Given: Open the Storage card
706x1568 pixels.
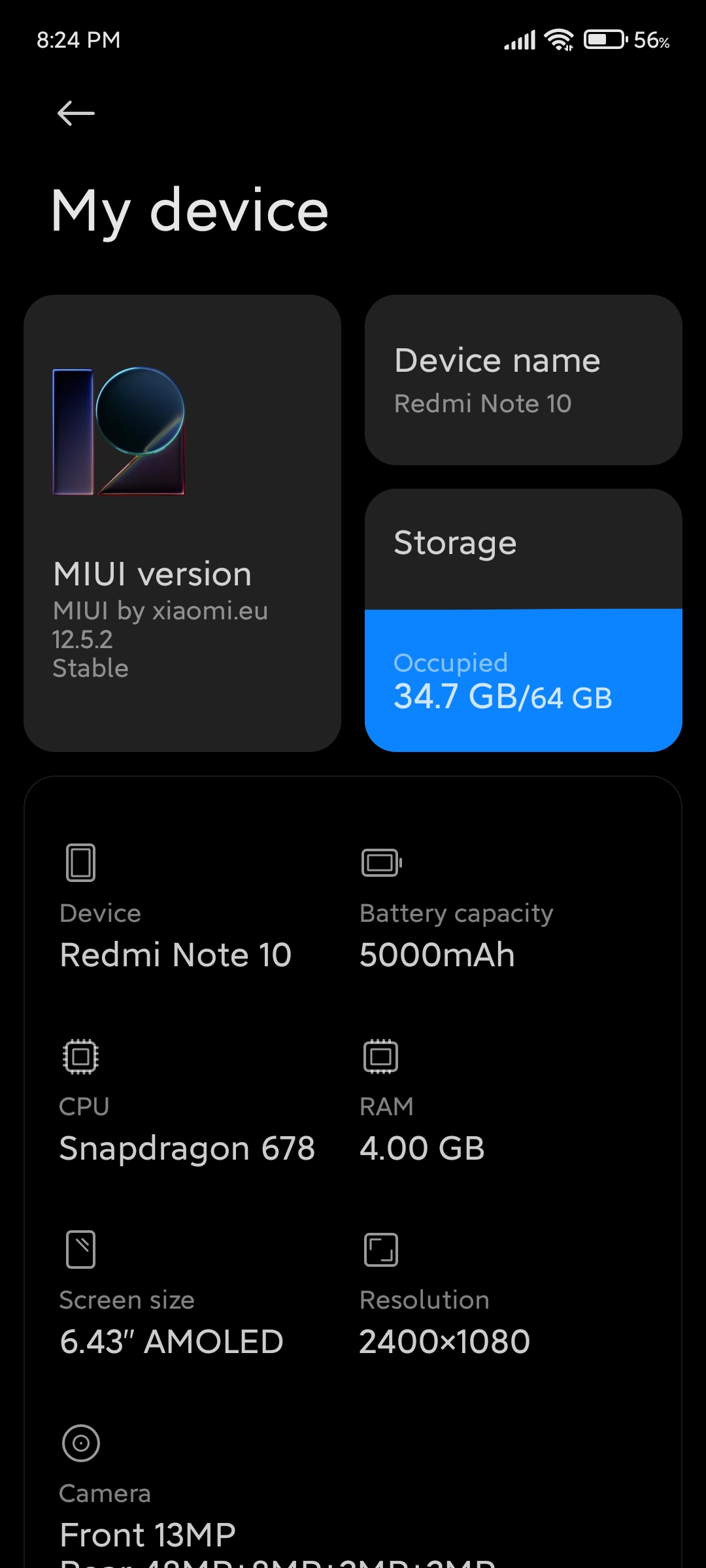Looking at the screenshot, I should pos(523,620).
